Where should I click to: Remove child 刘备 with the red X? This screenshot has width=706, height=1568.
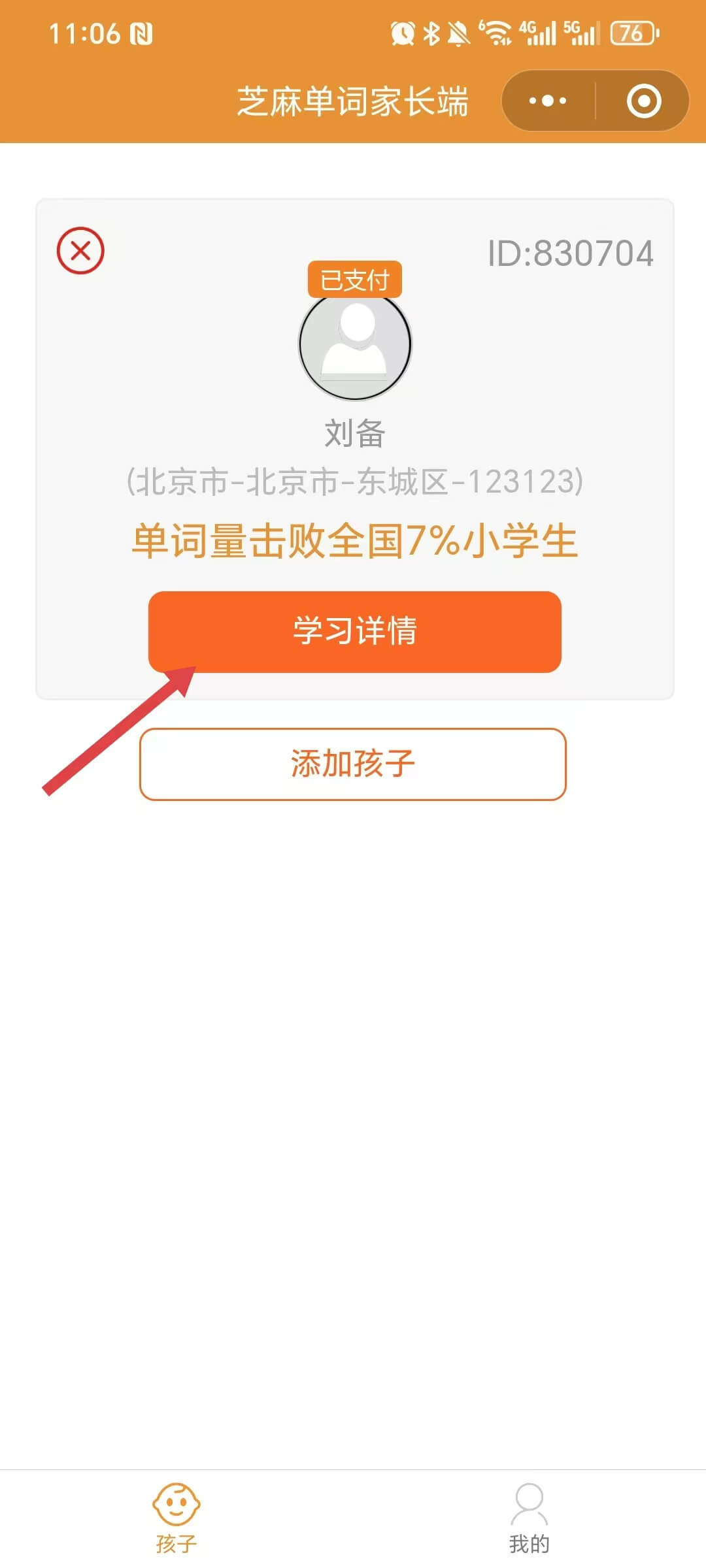(80, 251)
